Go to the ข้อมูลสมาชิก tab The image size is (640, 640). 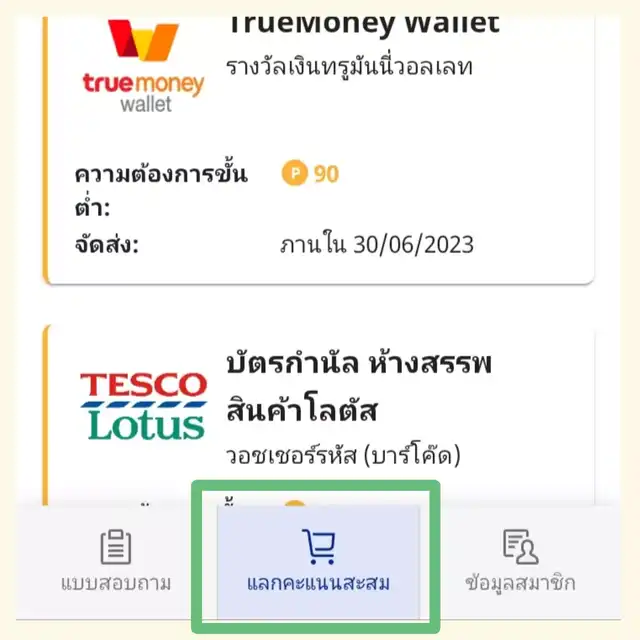[x=520, y=560]
